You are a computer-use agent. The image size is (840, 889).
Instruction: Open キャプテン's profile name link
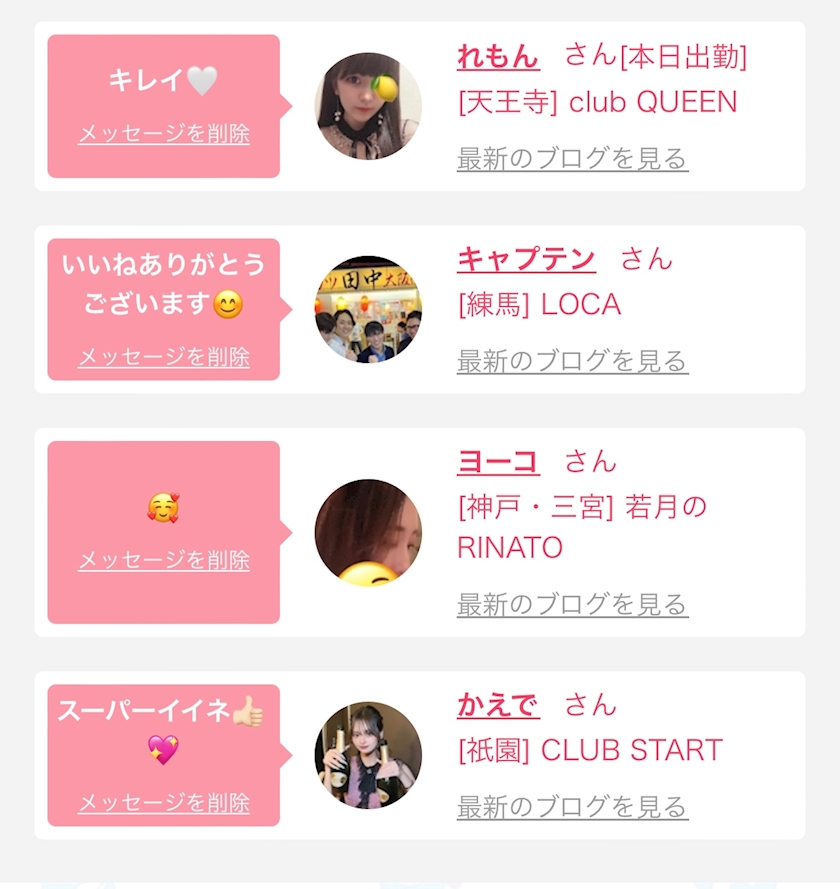point(526,260)
